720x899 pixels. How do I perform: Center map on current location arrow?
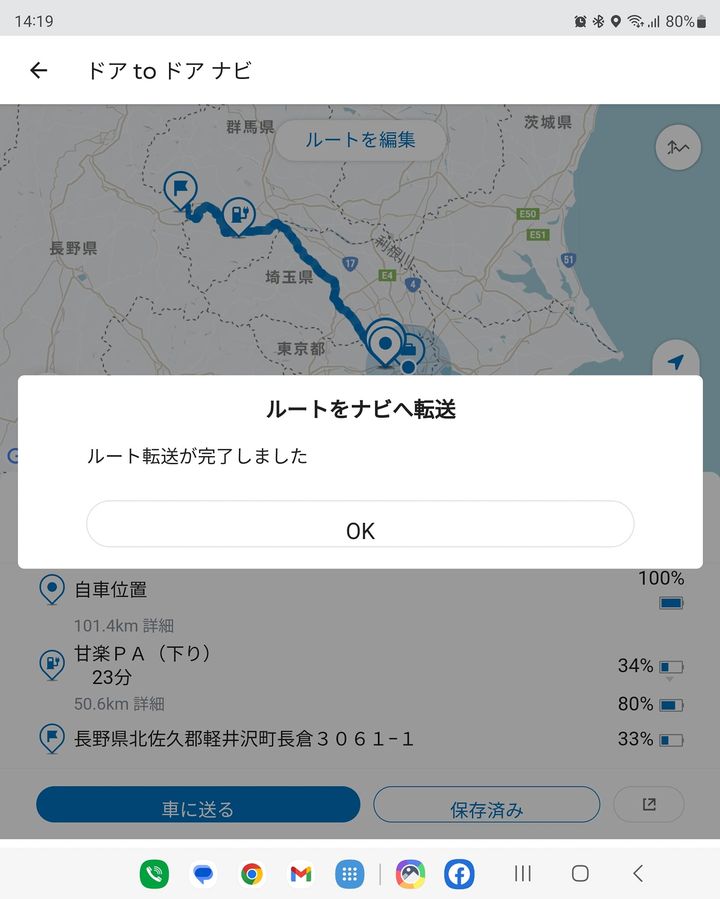coord(676,362)
